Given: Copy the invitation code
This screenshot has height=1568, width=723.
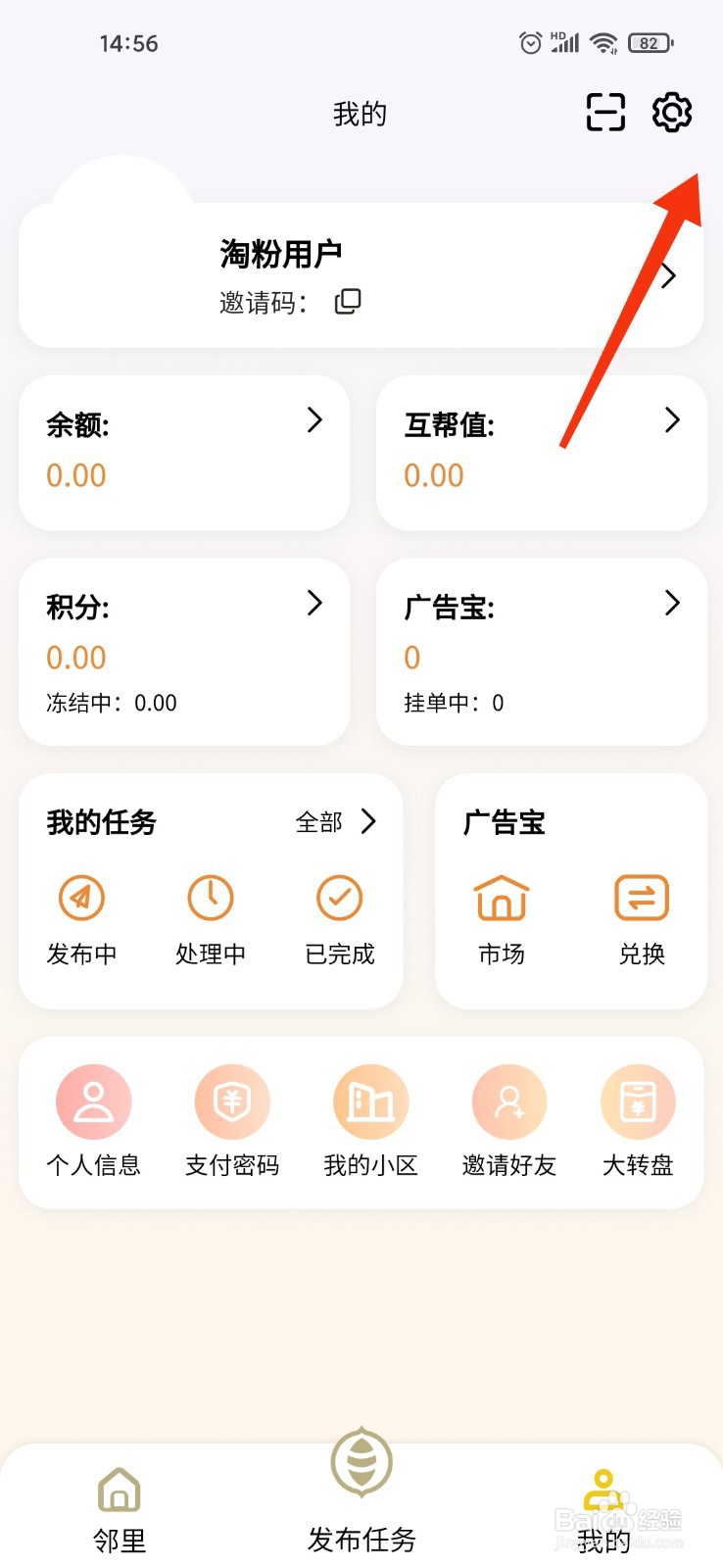Looking at the screenshot, I should pyautogui.click(x=348, y=301).
